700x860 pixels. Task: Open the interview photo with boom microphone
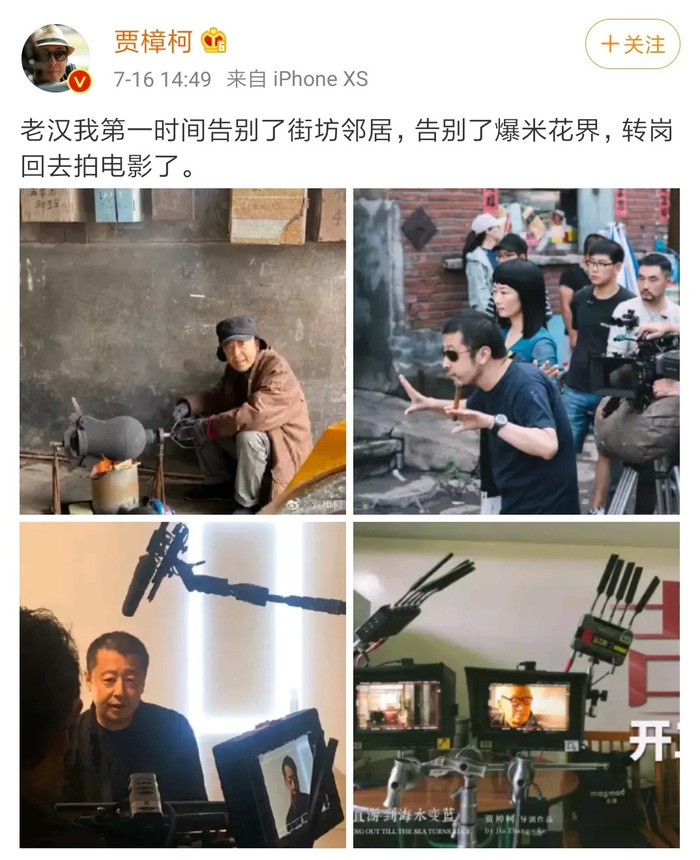coord(183,685)
